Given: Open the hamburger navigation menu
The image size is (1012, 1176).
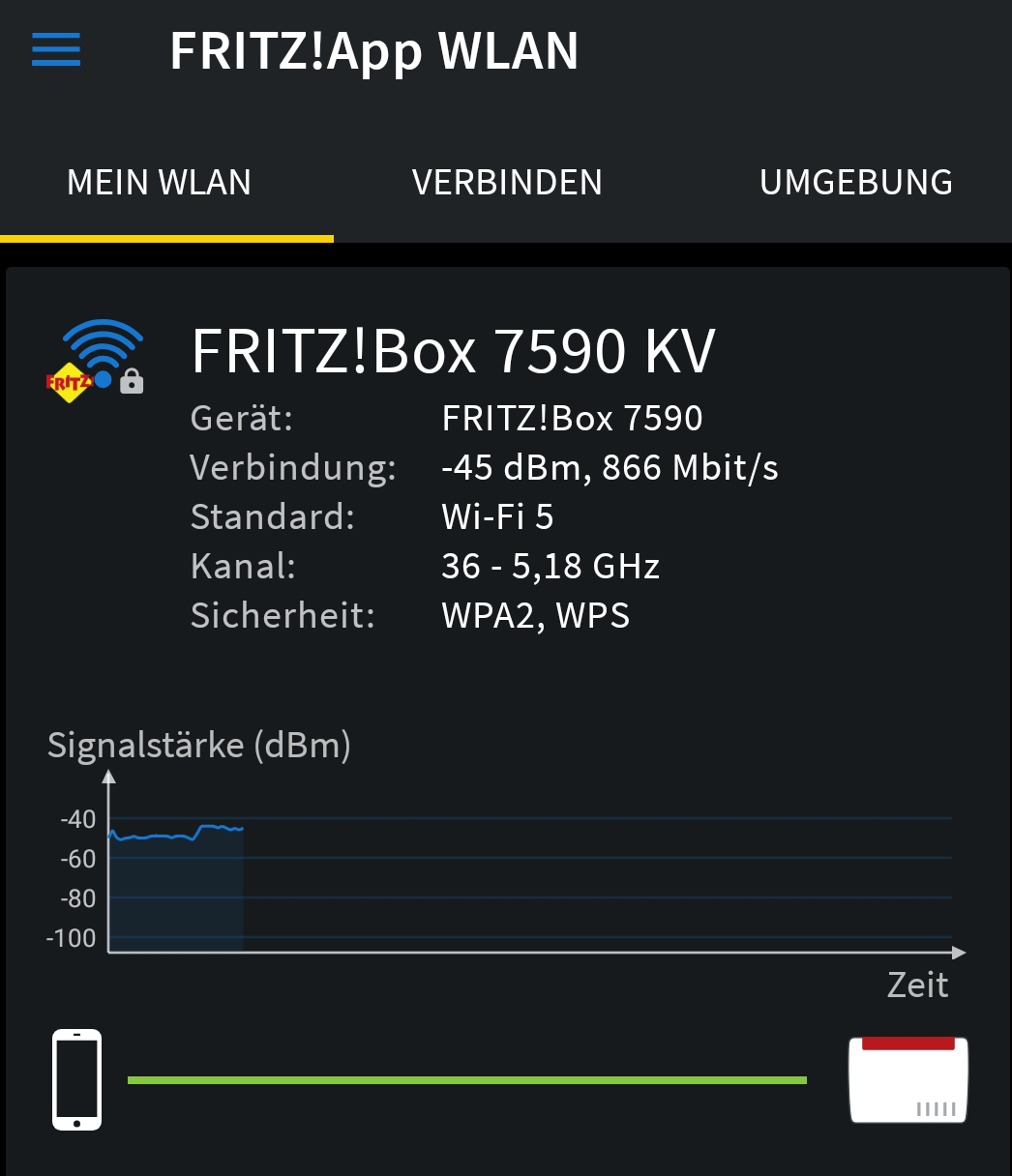Looking at the screenshot, I should pos(56,50).
